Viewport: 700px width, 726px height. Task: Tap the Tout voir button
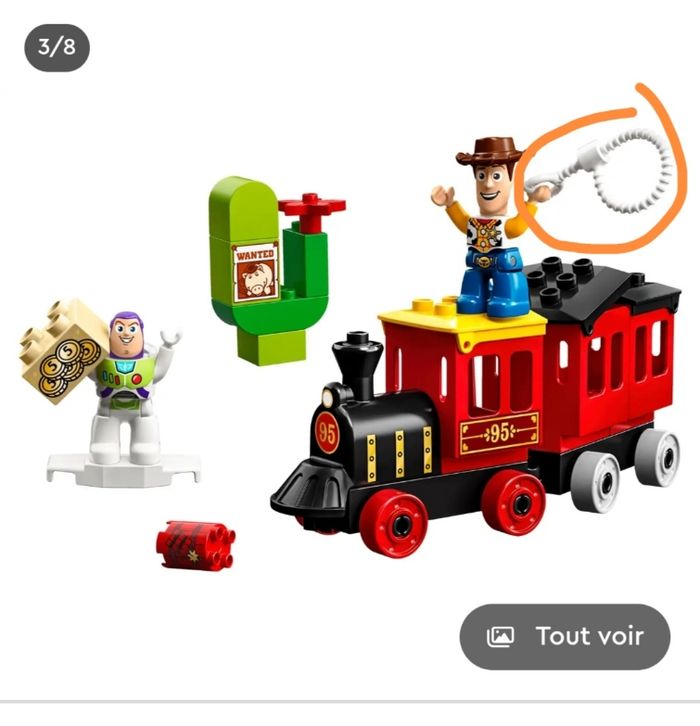pyautogui.click(x=565, y=637)
